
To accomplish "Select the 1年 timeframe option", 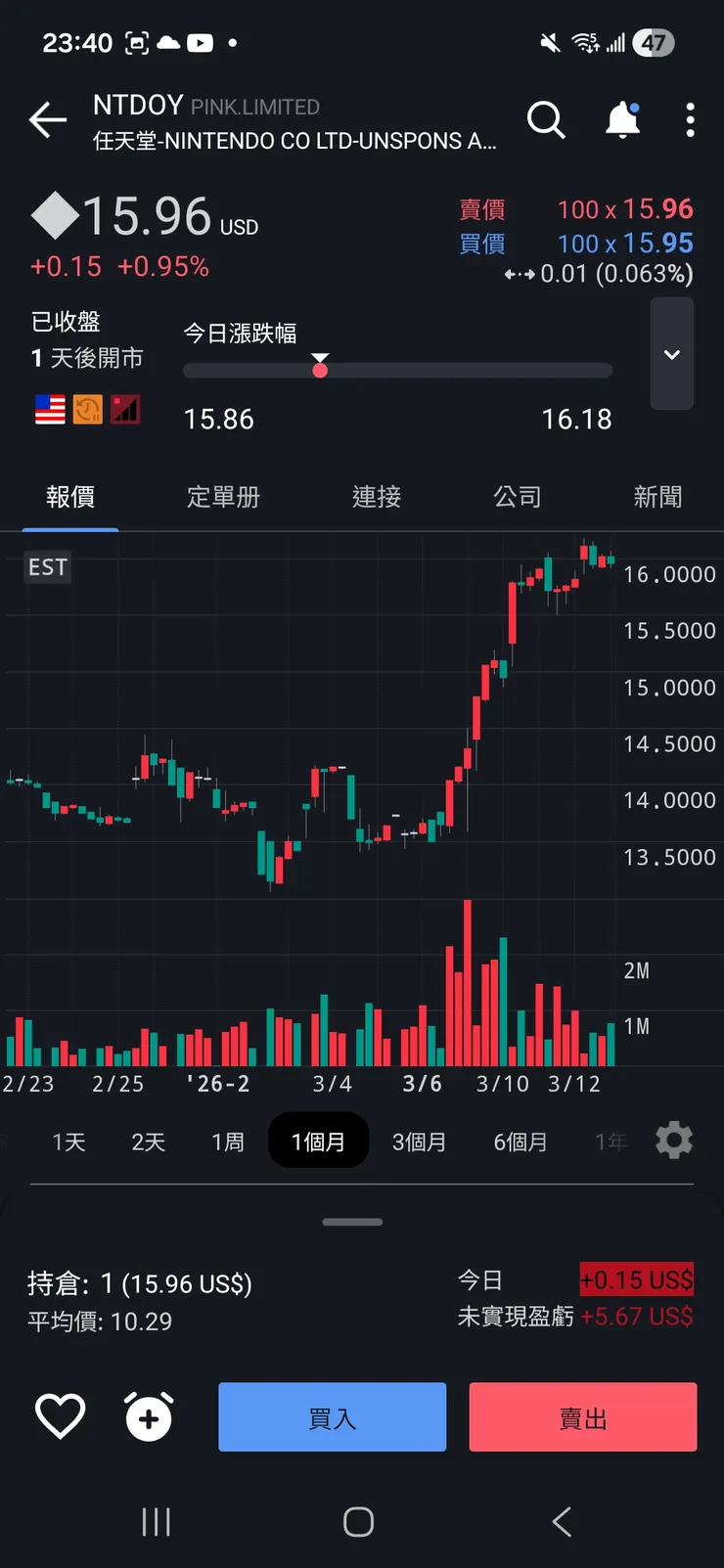I will [610, 1141].
